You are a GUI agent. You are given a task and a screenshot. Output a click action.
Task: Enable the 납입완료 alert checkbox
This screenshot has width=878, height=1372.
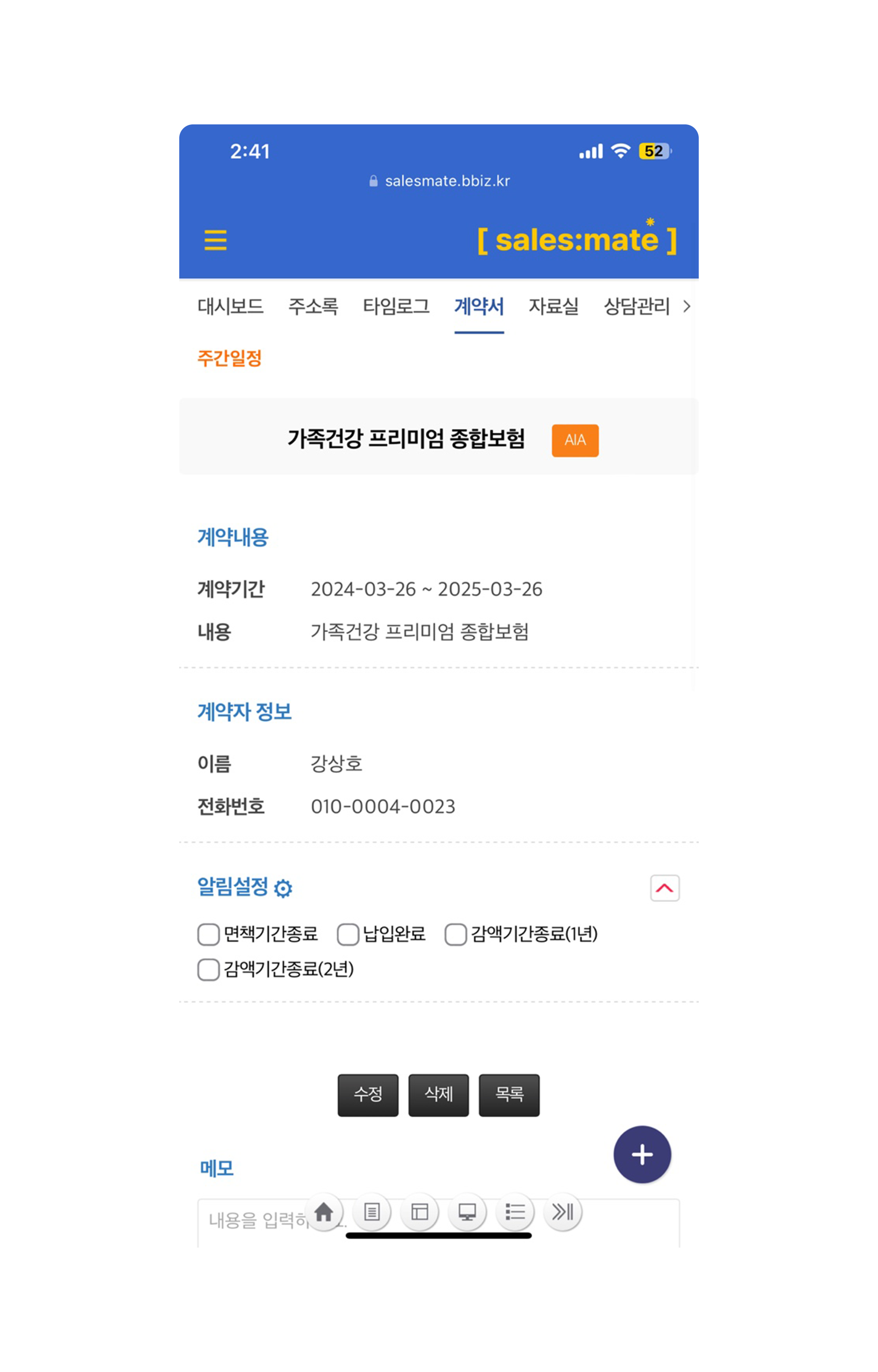coord(348,935)
